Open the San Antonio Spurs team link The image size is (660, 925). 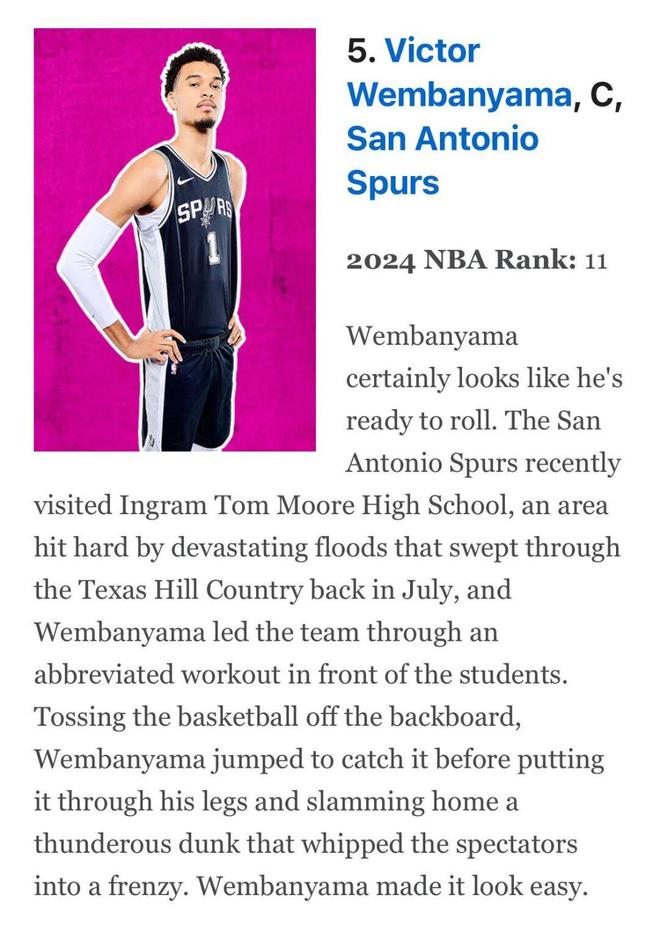tap(441, 139)
